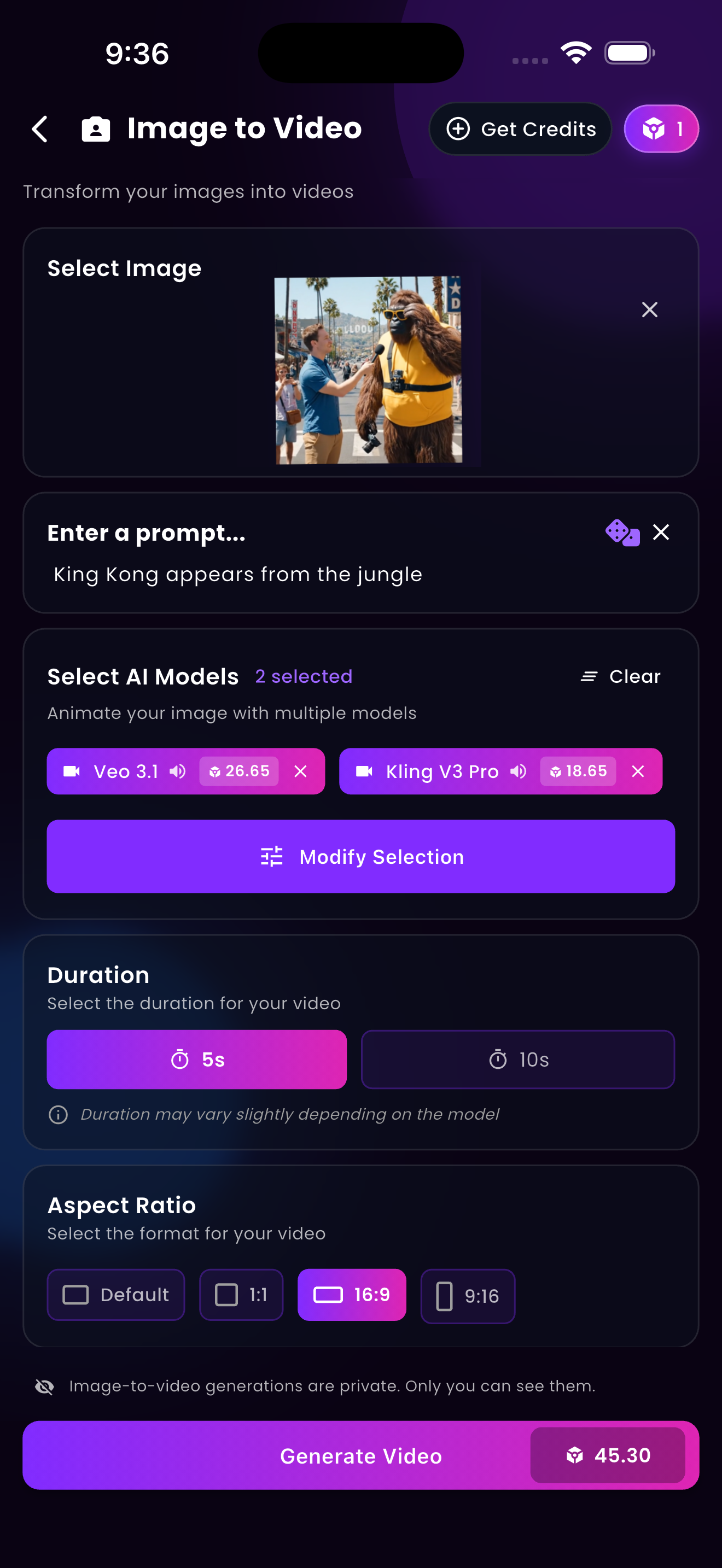This screenshot has height=1568, width=722.
Task: View the credit balance badge
Action: [x=661, y=129]
